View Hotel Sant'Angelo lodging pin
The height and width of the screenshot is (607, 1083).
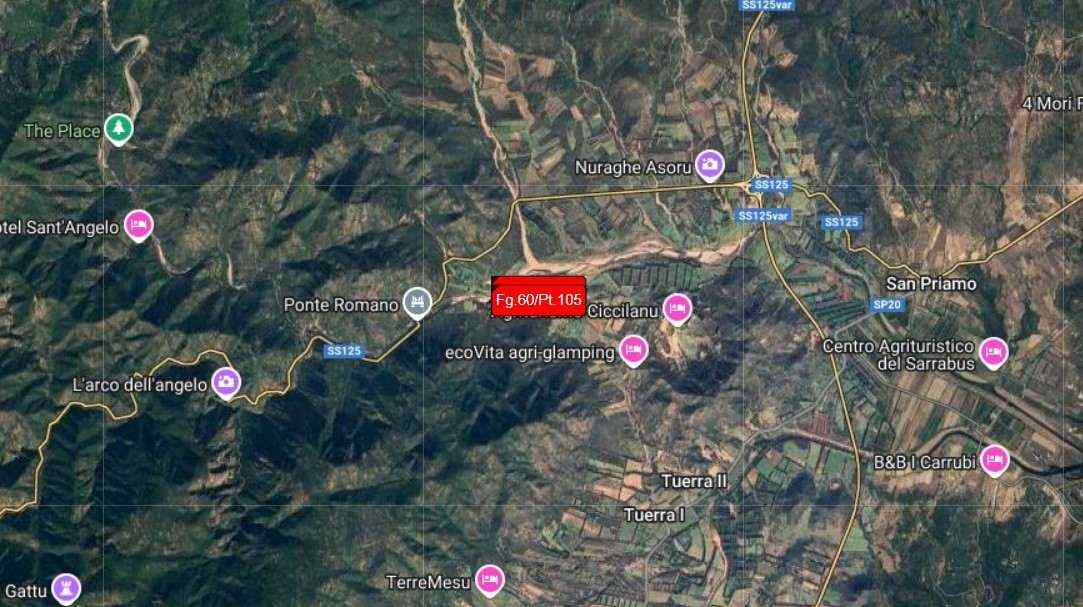point(138,225)
